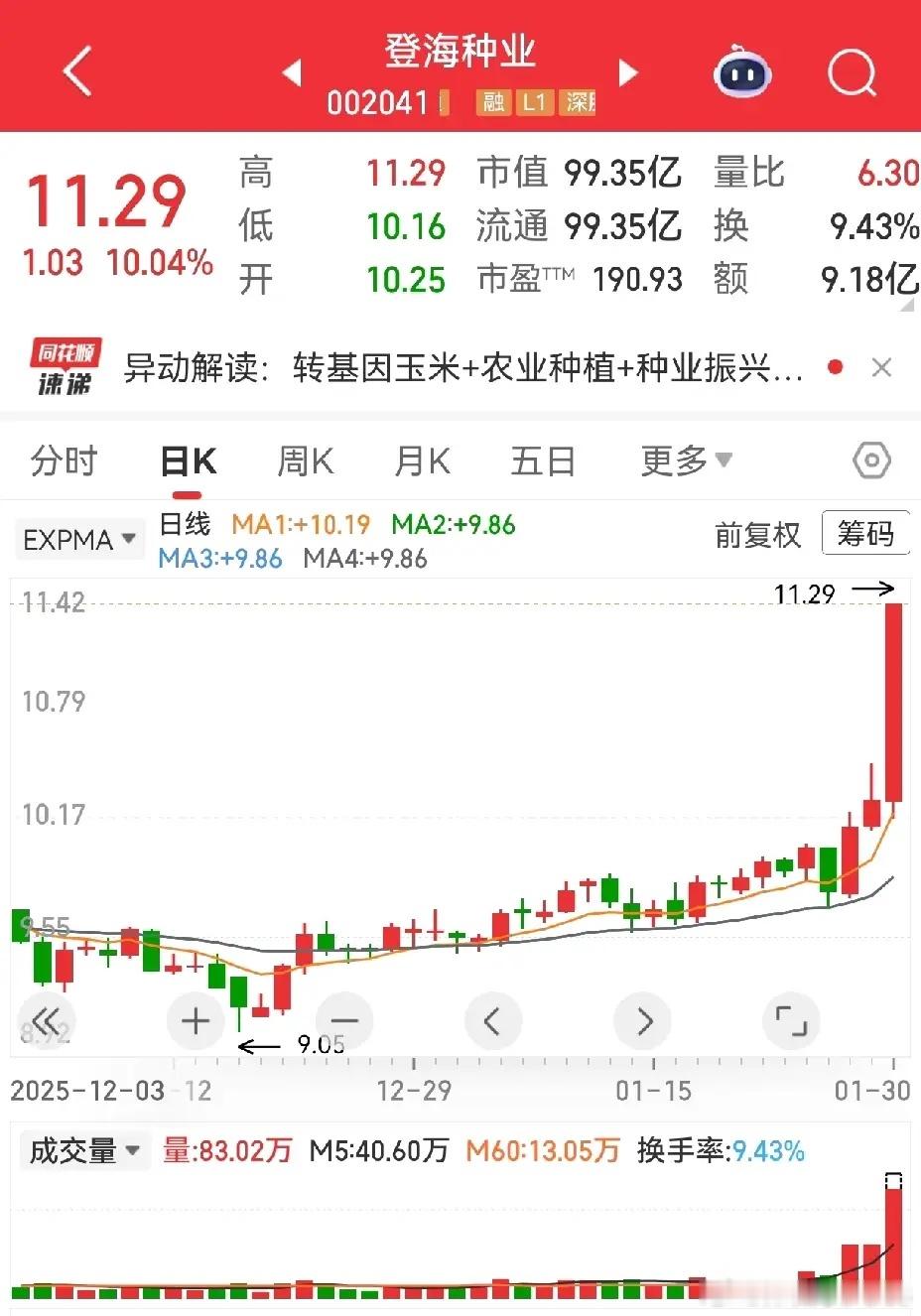Image resolution: width=921 pixels, height=1316 pixels.
Task: Change the EXPMA indicator dropdown
Action: click(79, 540)
